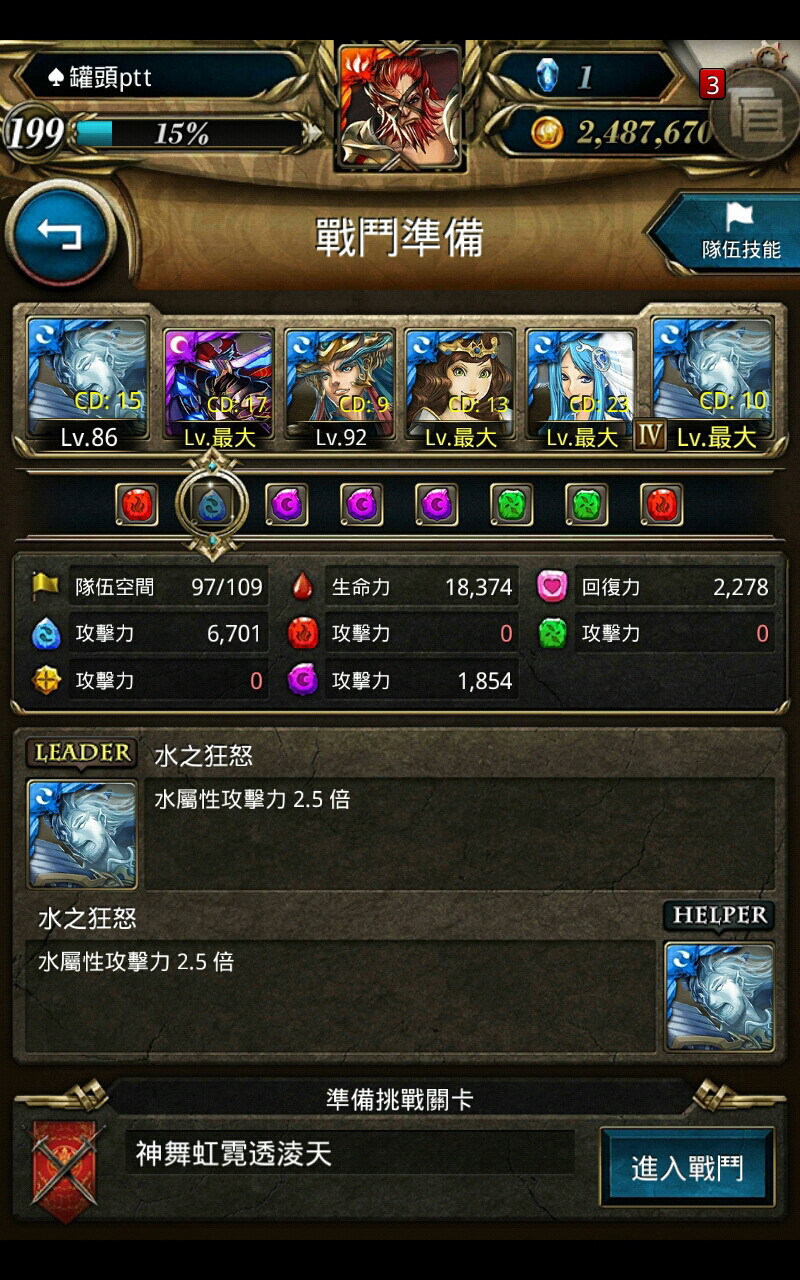Switch to the first green earth team slot
This screenshot has height=1280, width=800.
click(511, 505)
